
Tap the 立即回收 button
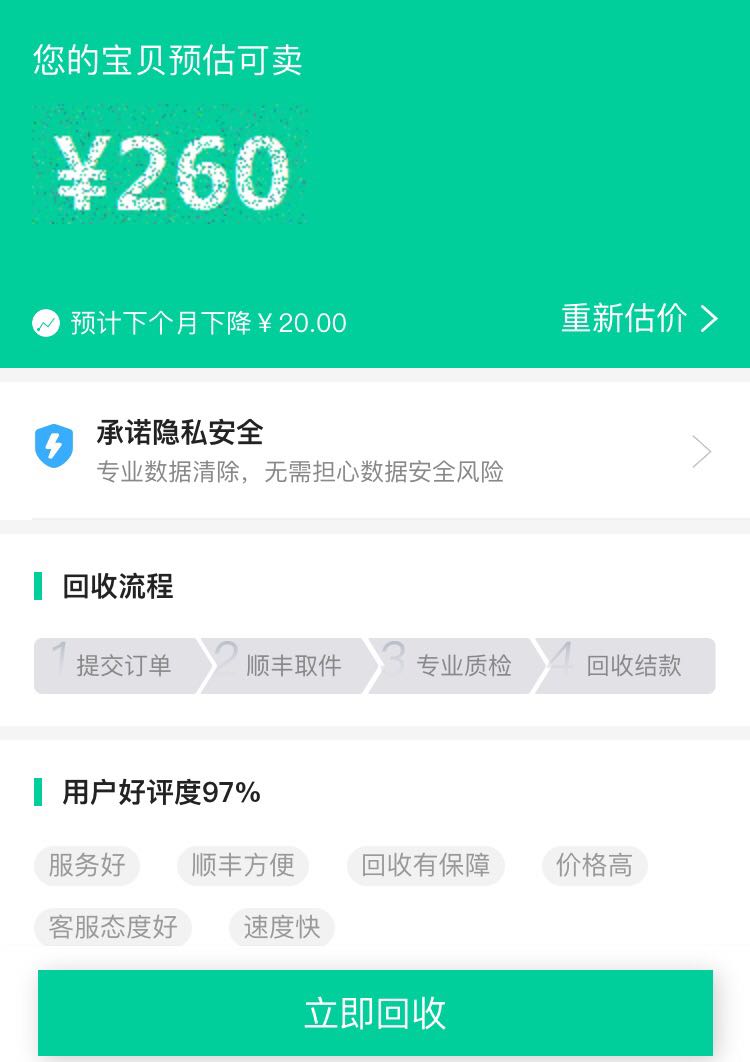coord(375,1013)
